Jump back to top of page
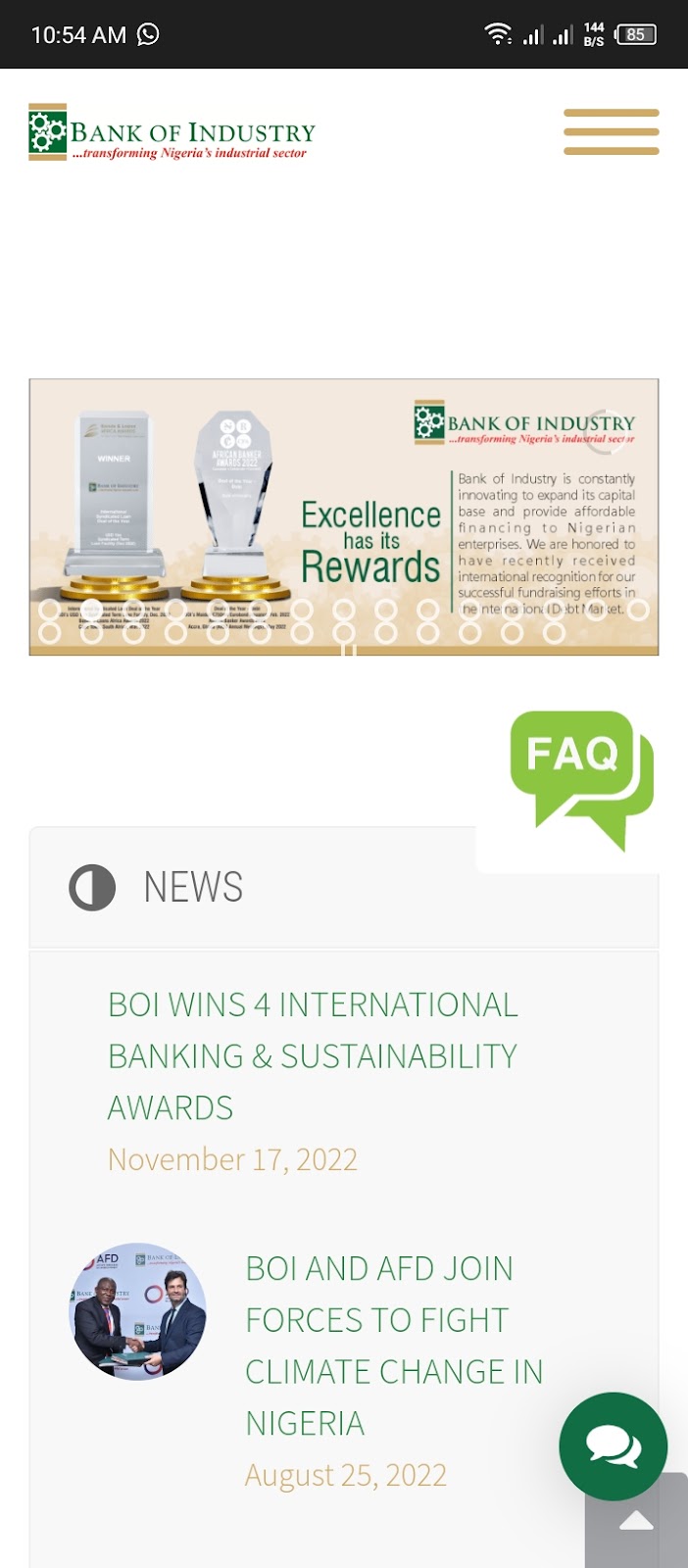The width and height of the screenshot is (688, 1568). tap(637, 1522)
